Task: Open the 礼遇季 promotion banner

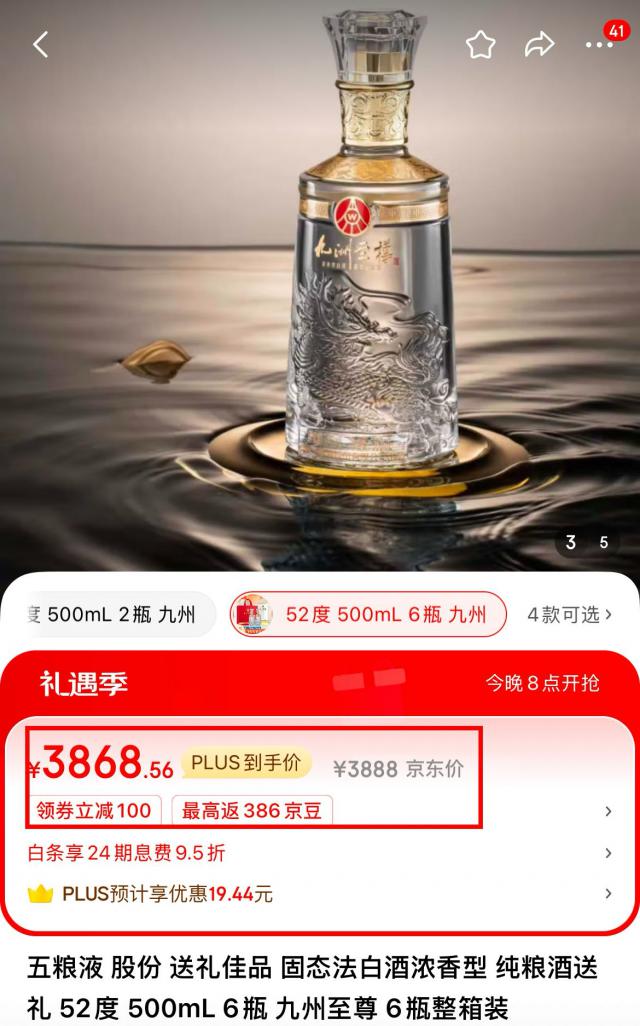Action: 320,683
